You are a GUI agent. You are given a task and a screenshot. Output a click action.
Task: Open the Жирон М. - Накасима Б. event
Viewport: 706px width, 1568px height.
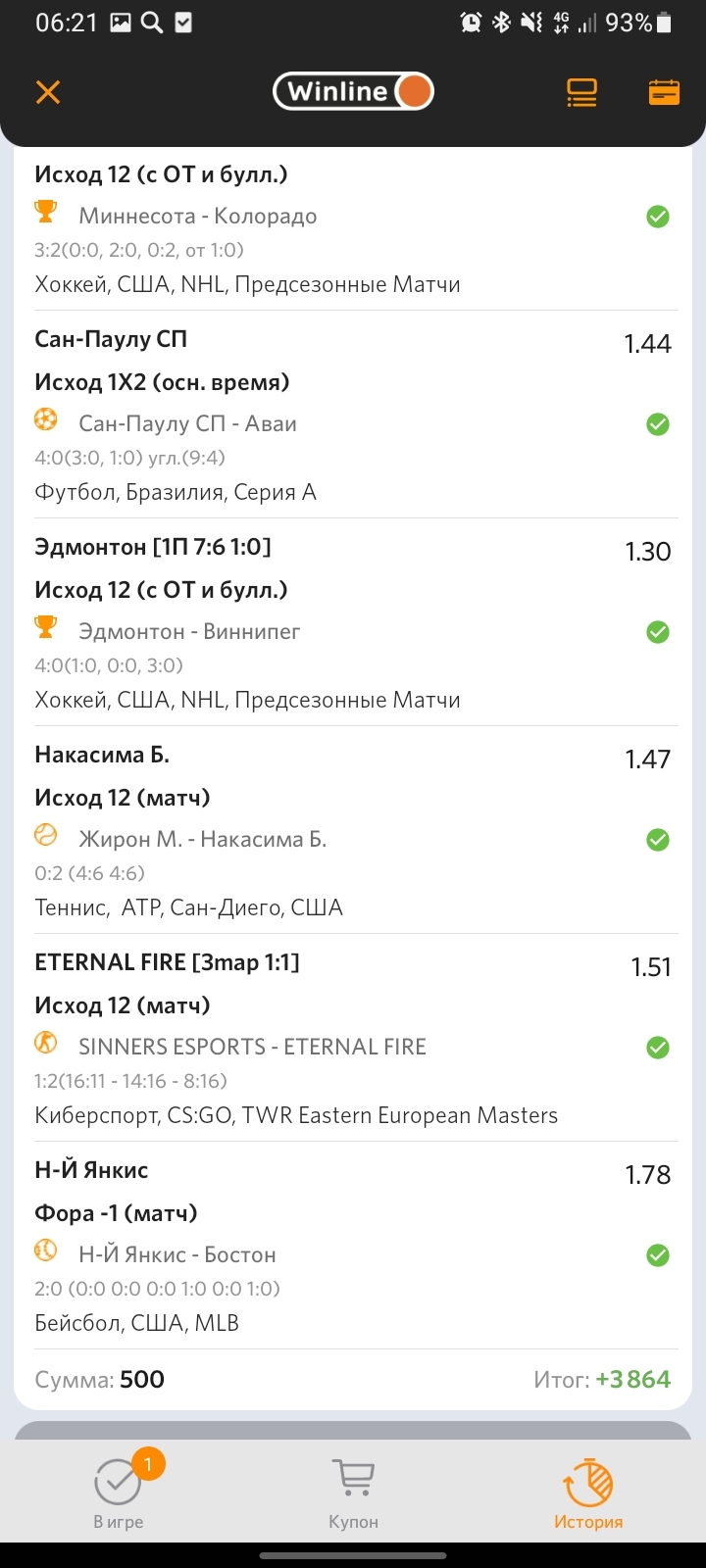[x=202, y=839]
